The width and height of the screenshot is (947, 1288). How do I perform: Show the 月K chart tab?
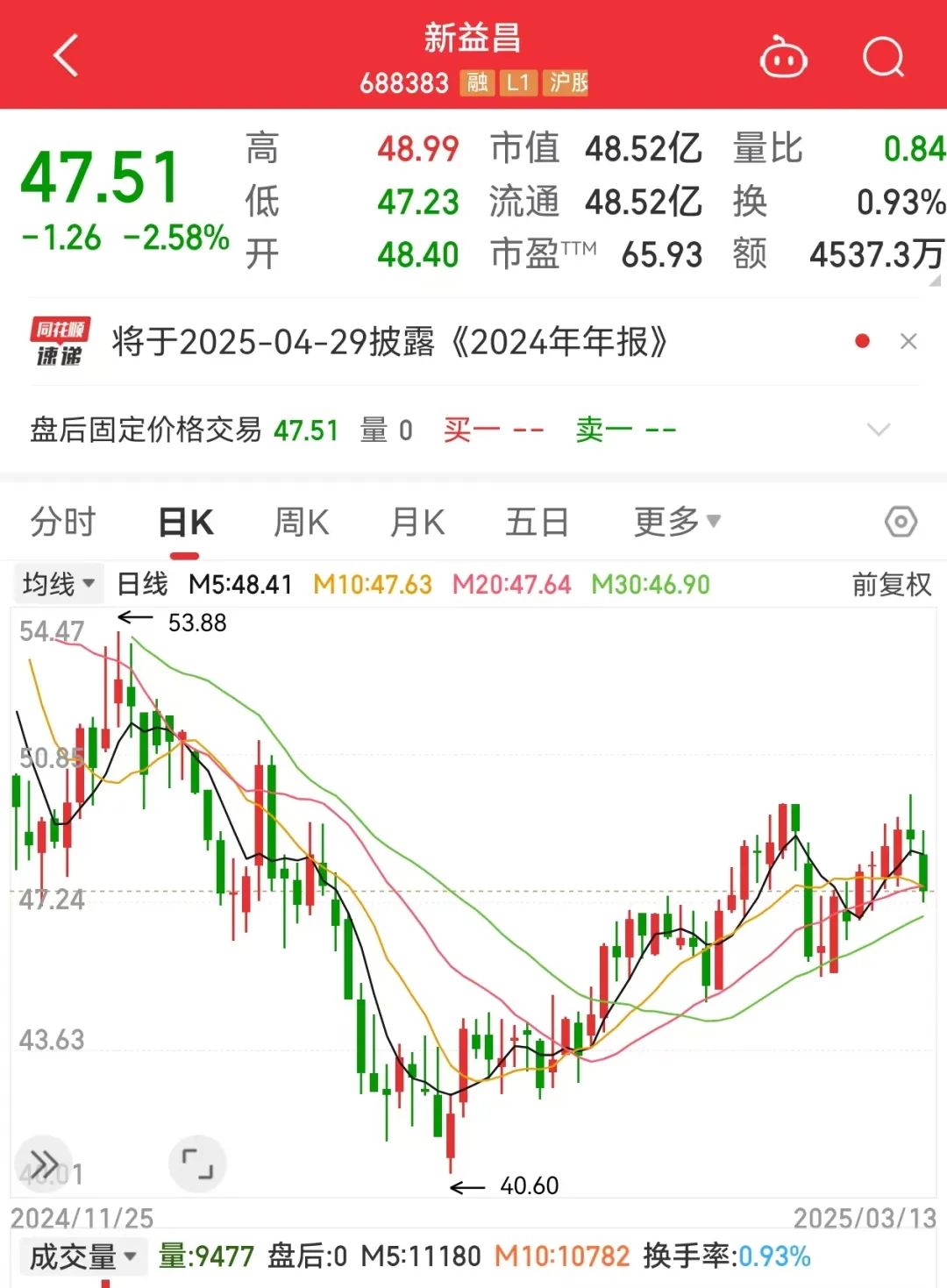(417, 523)
